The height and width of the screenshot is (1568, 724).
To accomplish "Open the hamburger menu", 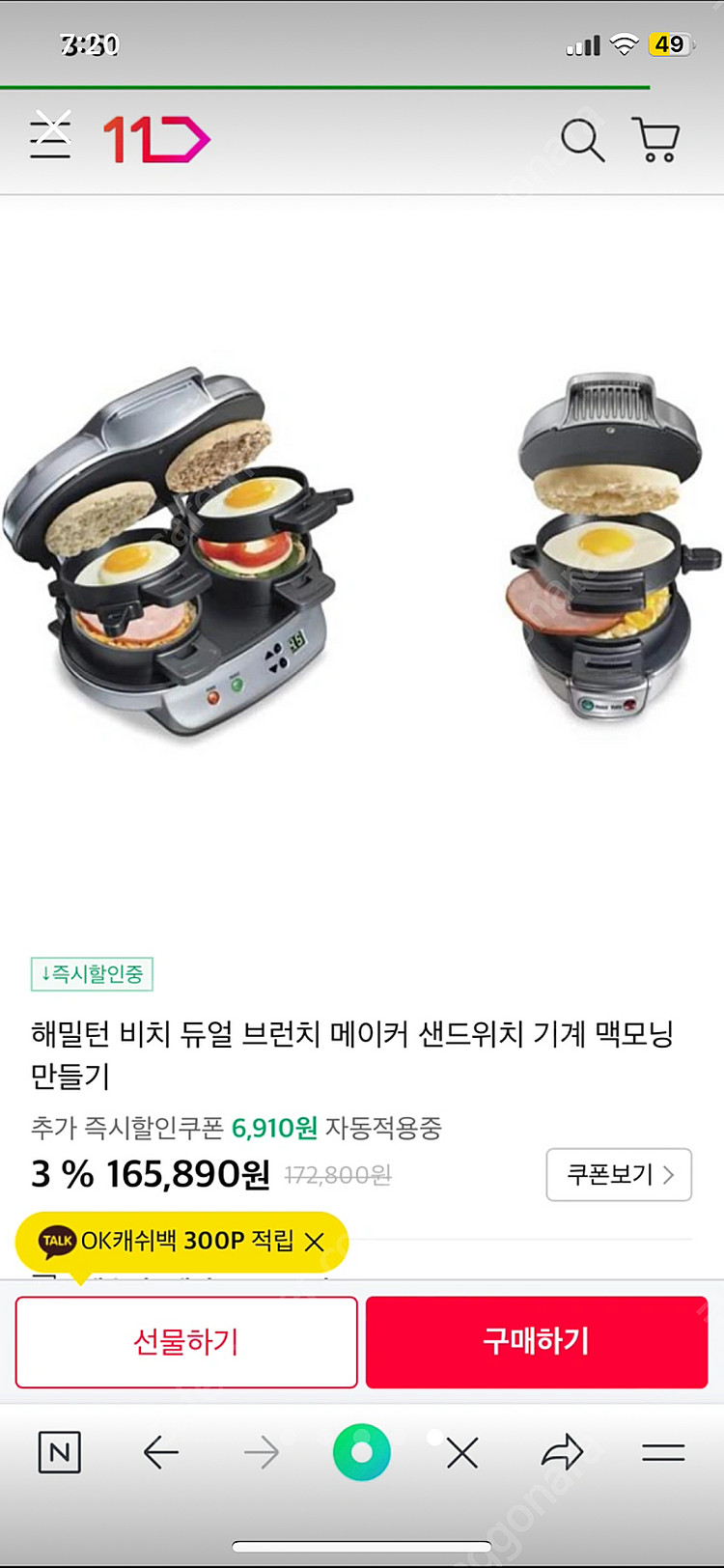I will click(x=50, y=137).
